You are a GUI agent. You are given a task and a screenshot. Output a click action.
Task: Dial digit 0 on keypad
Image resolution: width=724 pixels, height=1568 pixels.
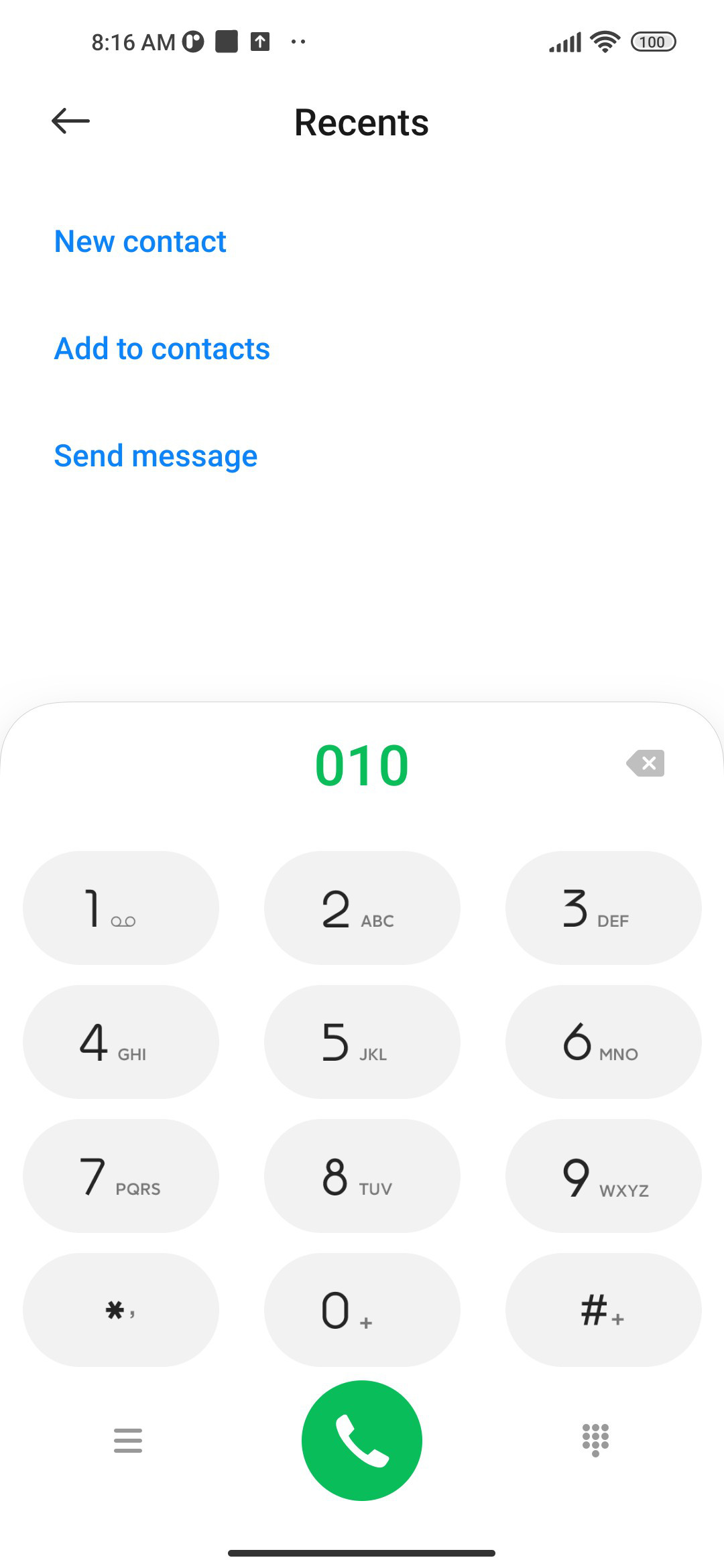pos(362,1310)
